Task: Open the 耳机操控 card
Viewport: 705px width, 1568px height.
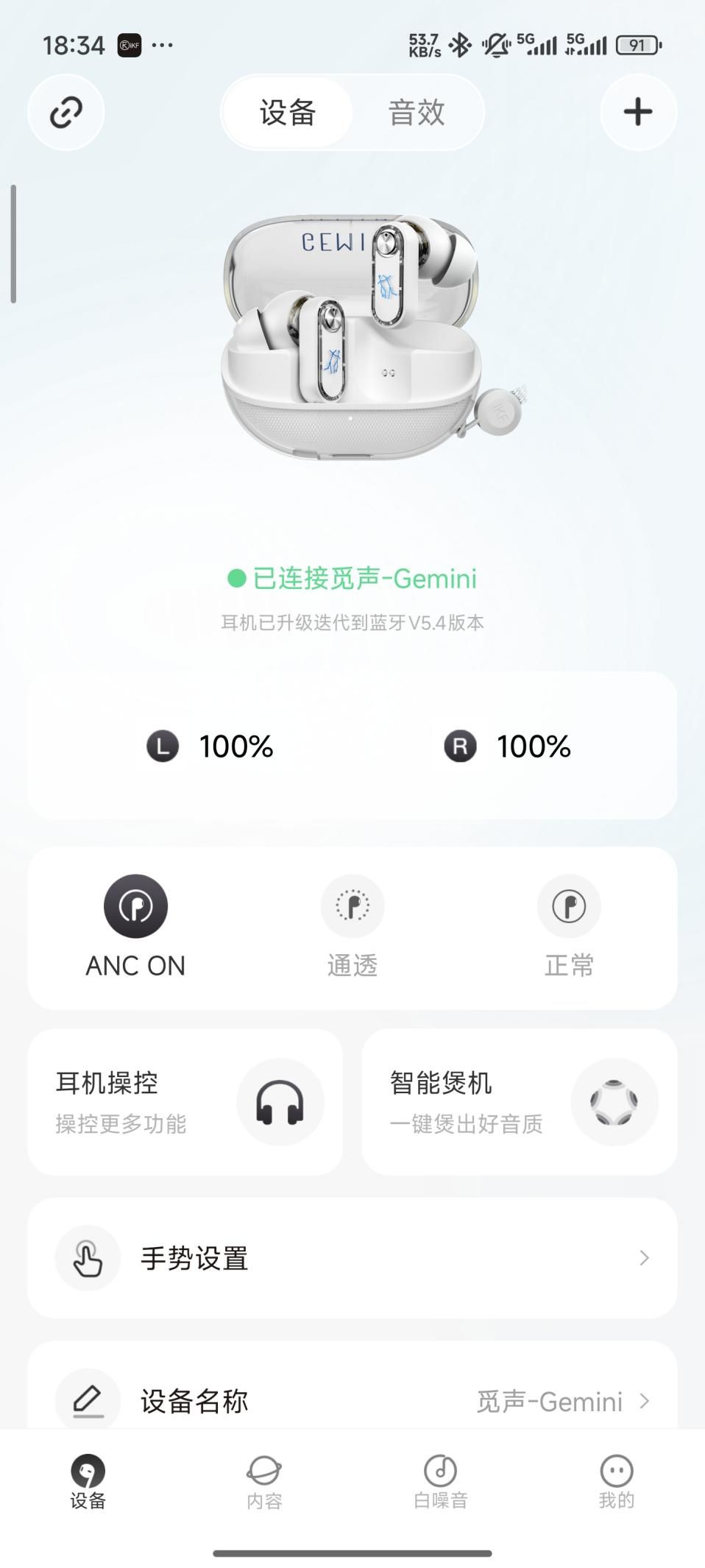Action: pyautogui.click(x=185, y=1101)
